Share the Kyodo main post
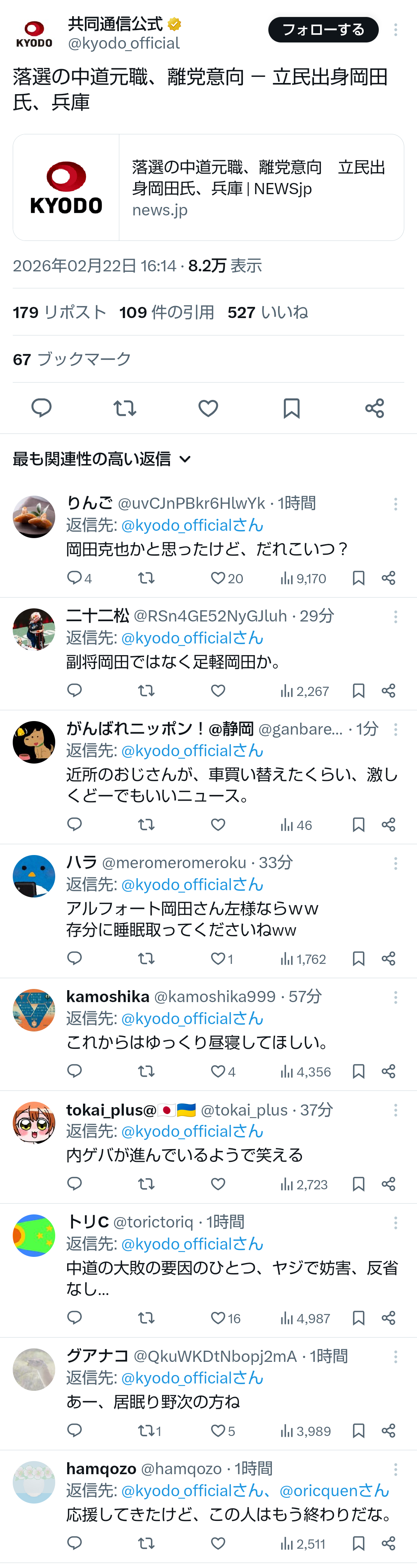The image size is (417, 1568). click(375, 408)
